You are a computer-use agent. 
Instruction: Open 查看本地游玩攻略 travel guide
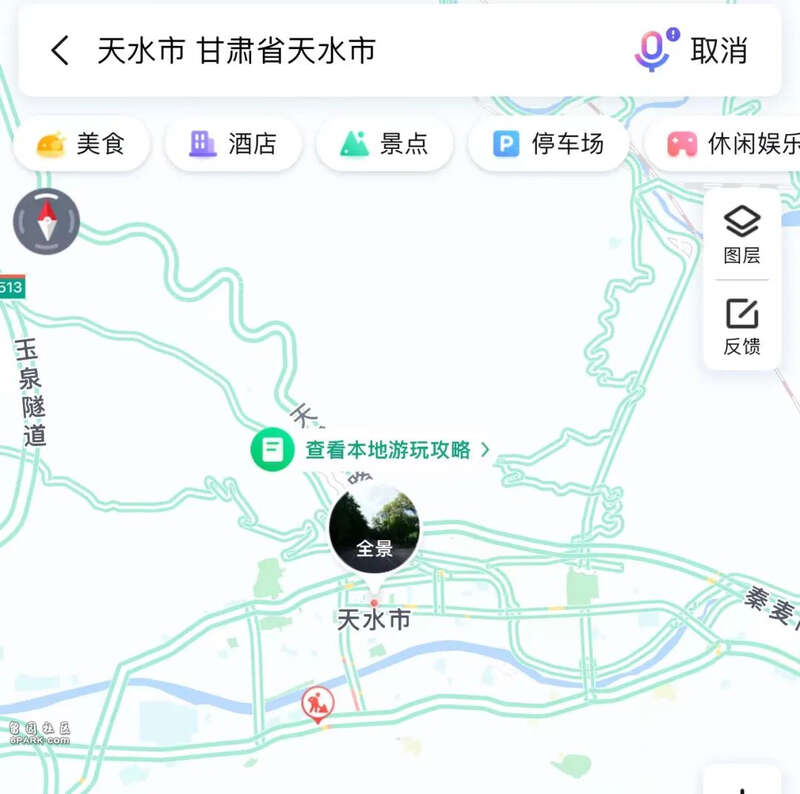[x=374, y=450]
